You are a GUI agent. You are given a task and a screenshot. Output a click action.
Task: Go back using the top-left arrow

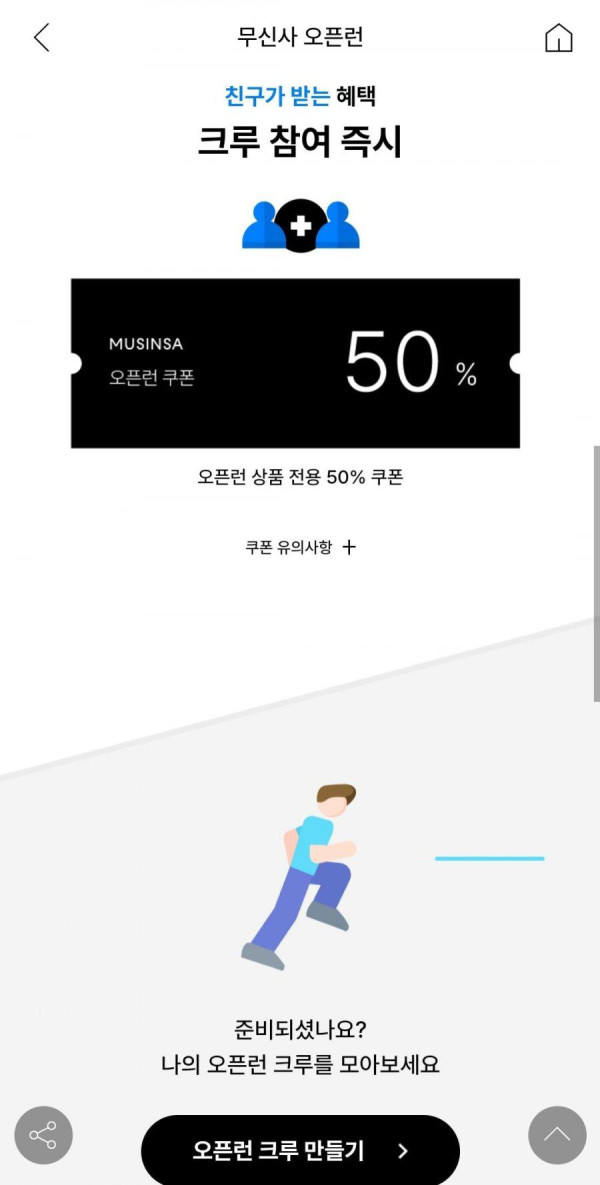click(41, 38)
